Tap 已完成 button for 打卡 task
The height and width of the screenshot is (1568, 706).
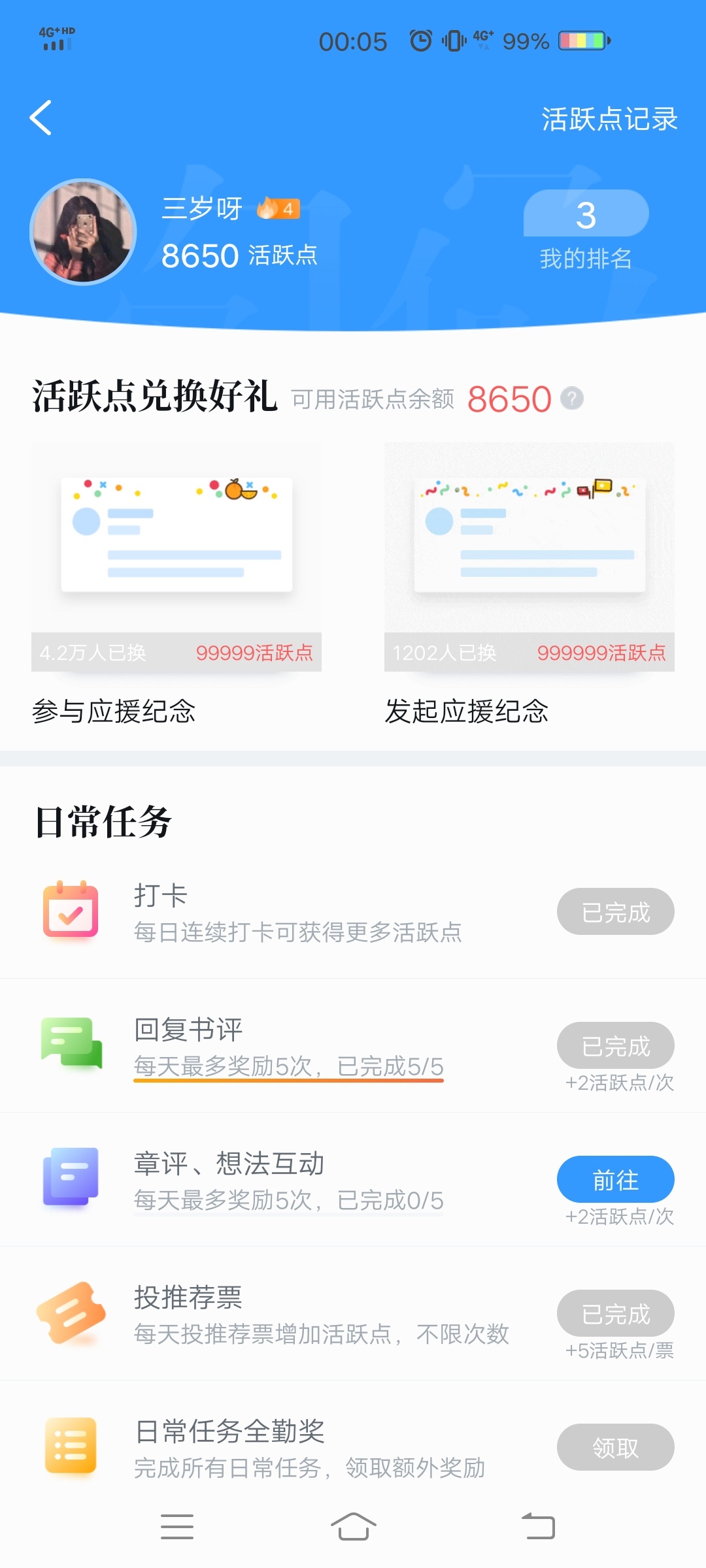click(x=615, y=911)
